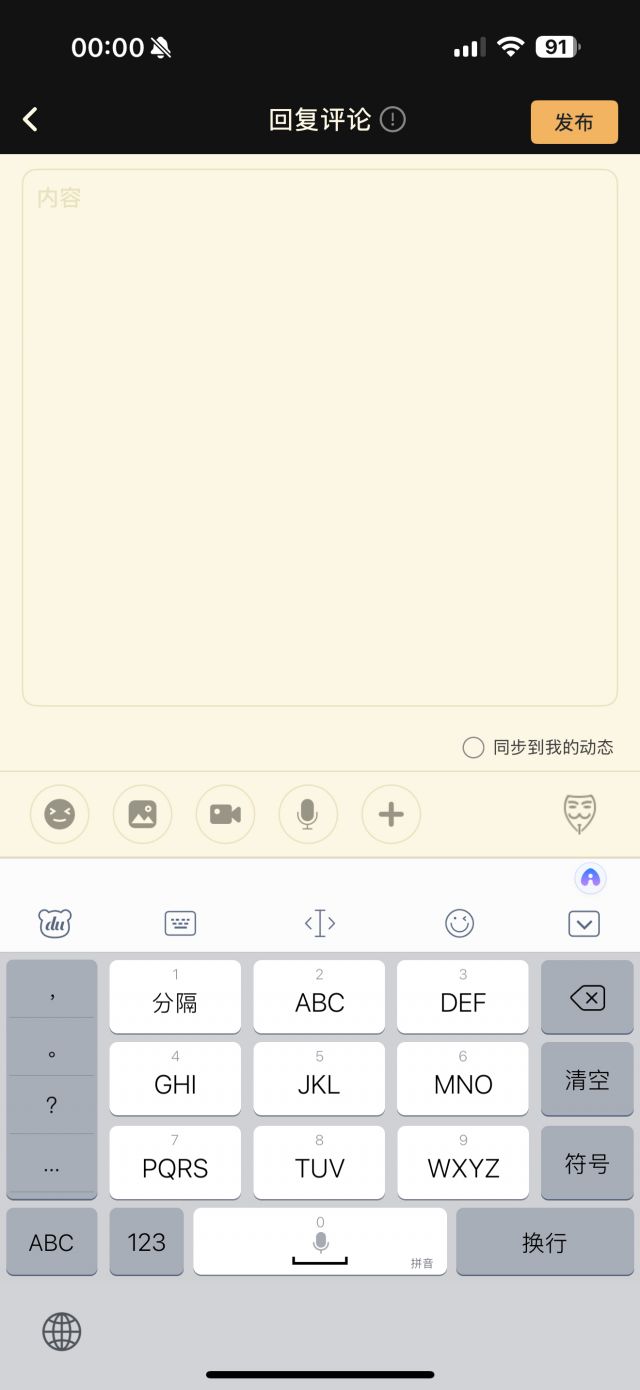Hit the backspace delete key

click(x=587, y=997)
